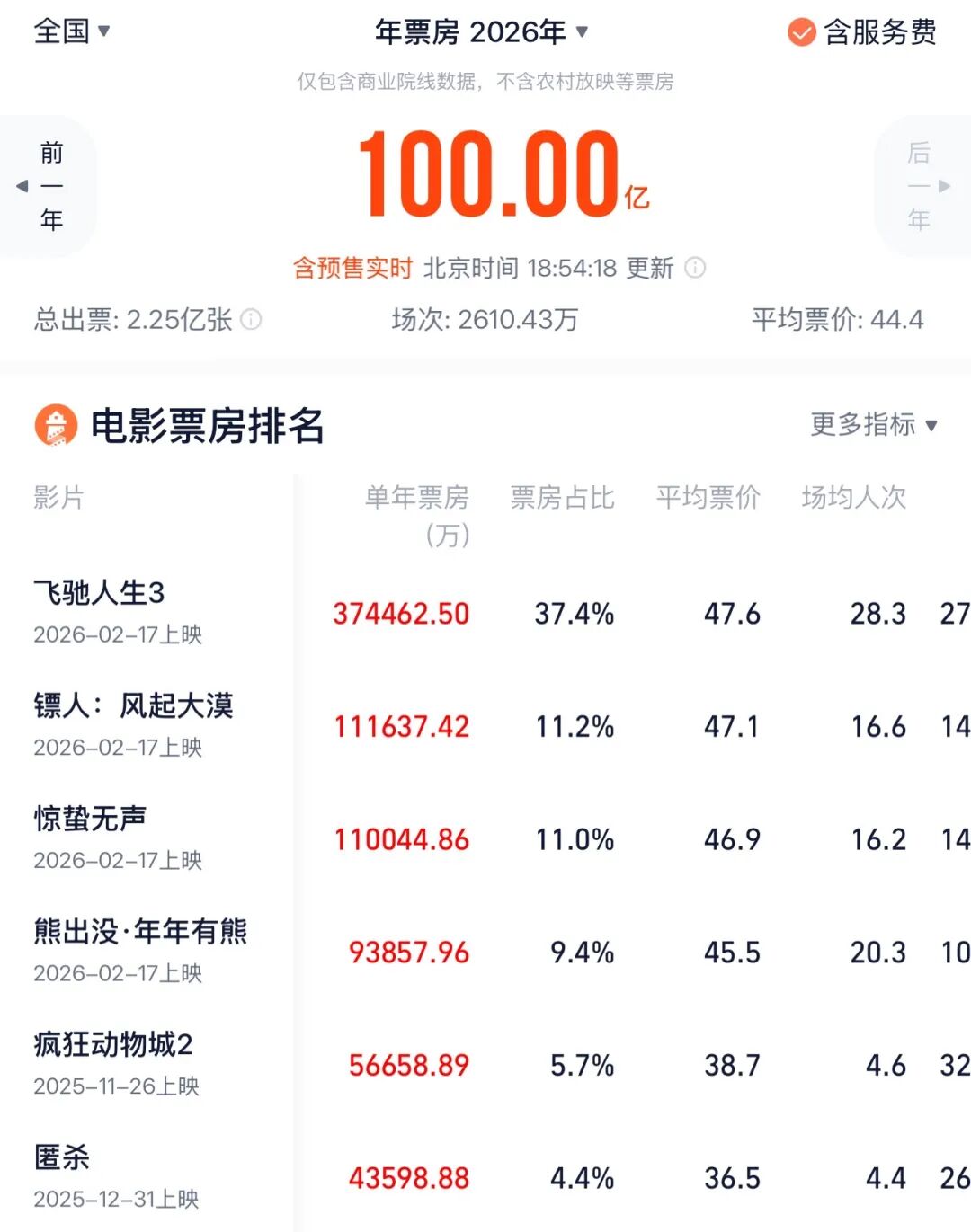
Task: Open the movie 匿杀
Action: [x=62, y=1157]
